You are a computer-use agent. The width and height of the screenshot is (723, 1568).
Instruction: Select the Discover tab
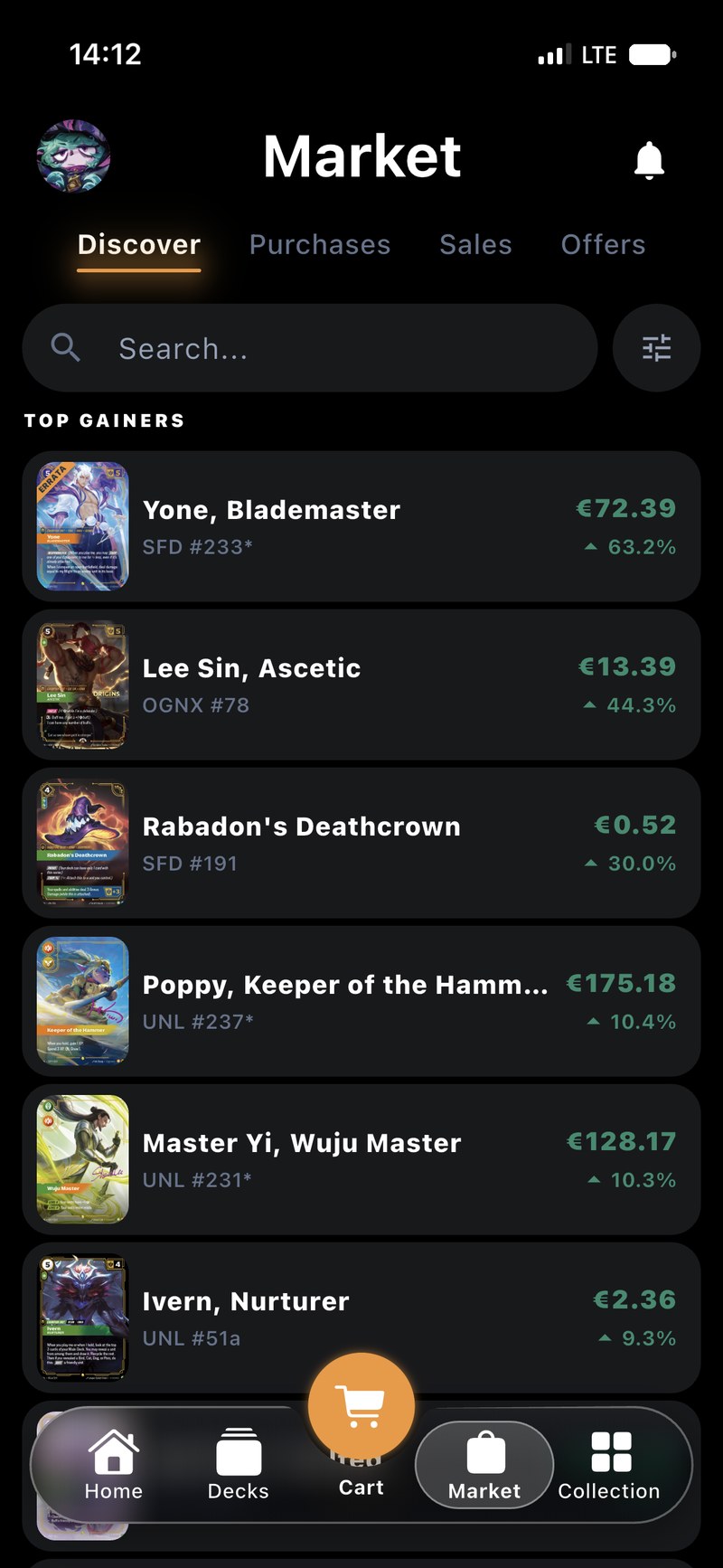(139, 244)
